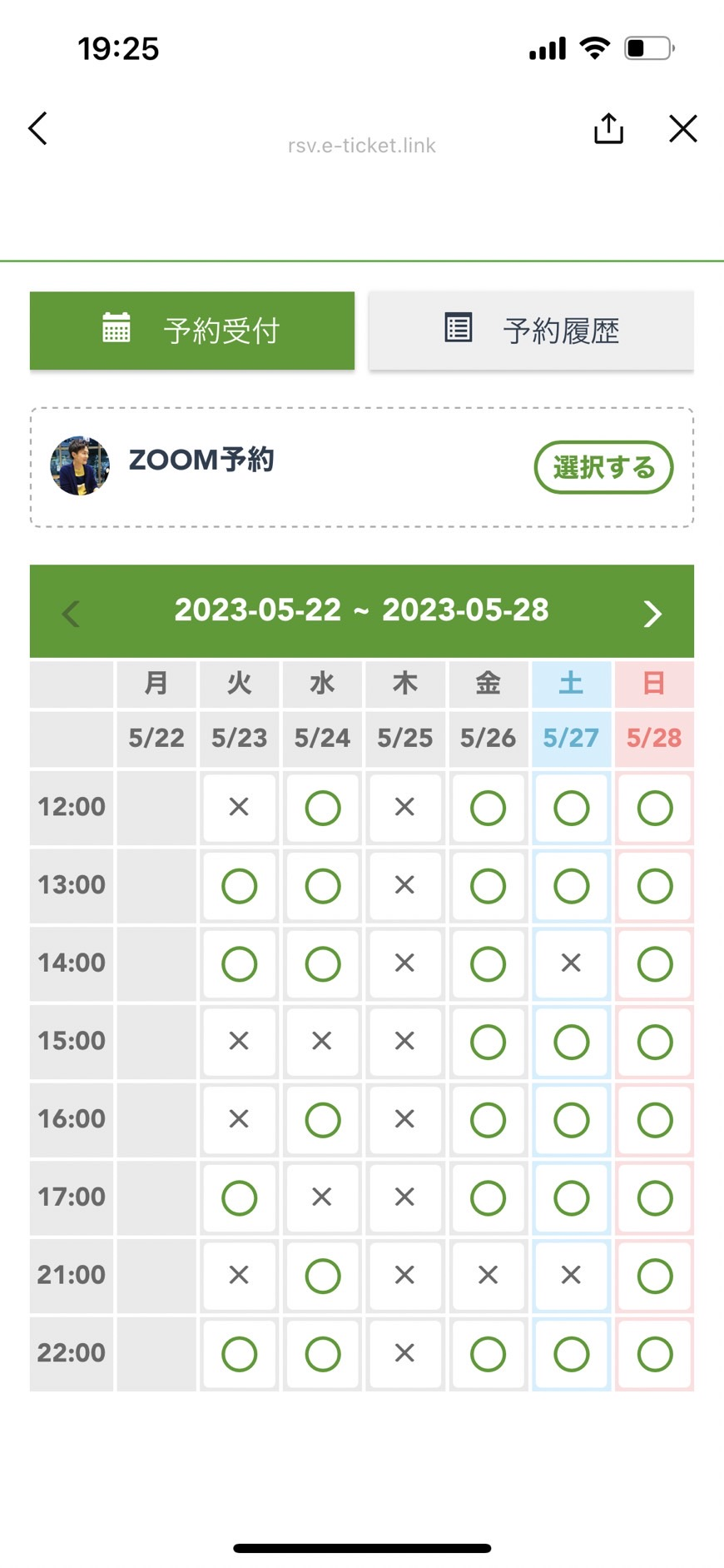Viewport: 724px width, 1568px height.
Task: Select the 22:00 slot on 5/26
Action: pos(488,1354)
